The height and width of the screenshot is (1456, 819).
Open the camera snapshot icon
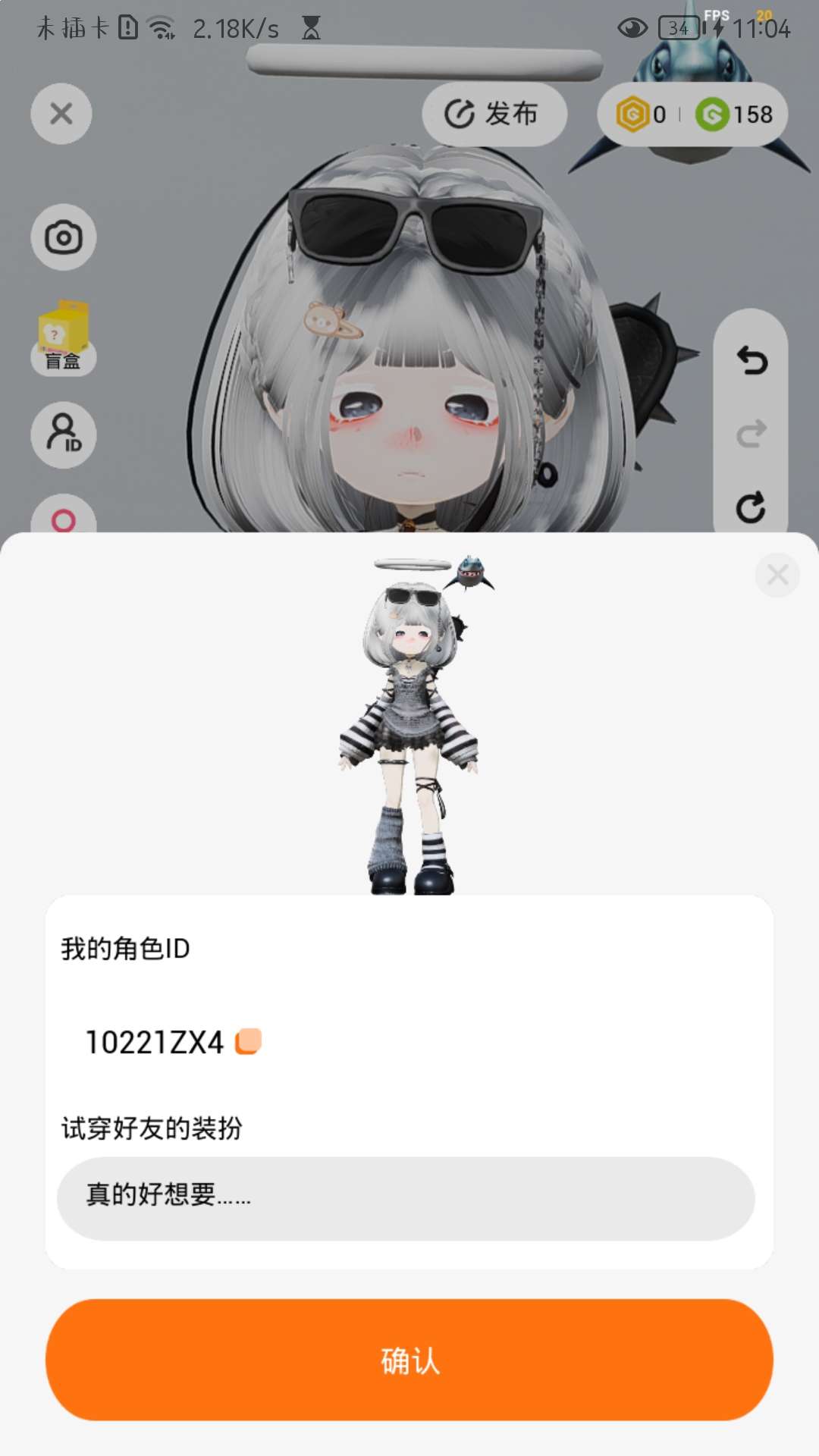[64, 237]
